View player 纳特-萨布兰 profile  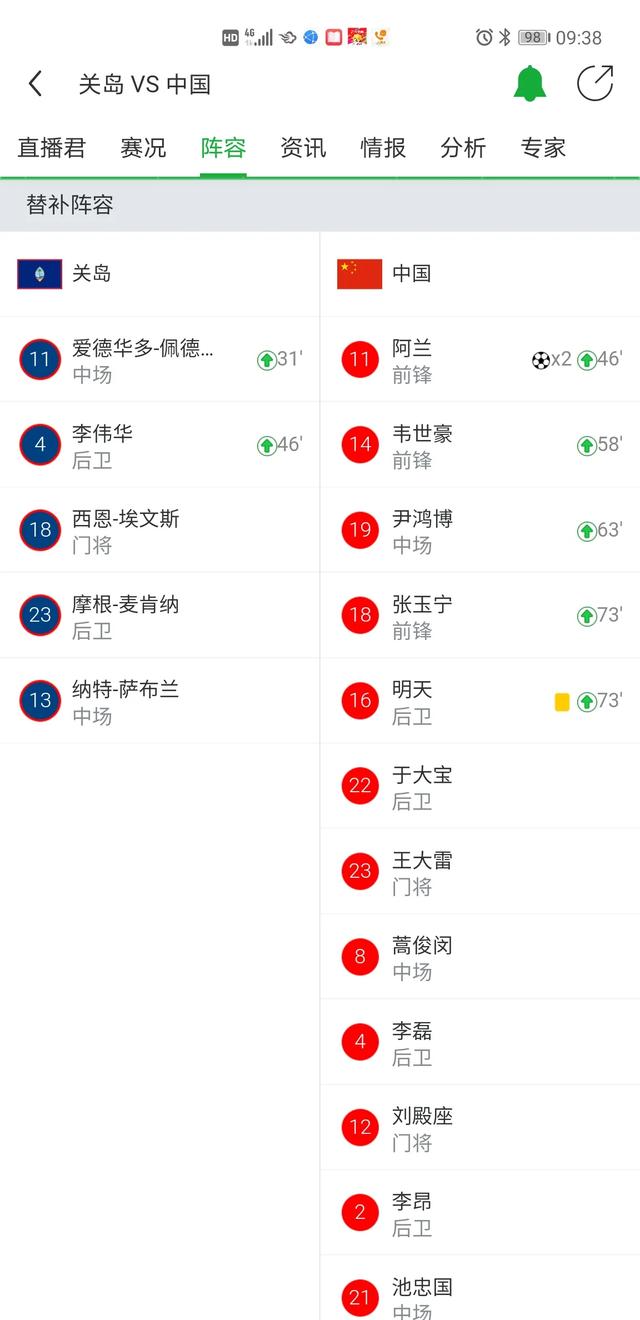(x=160, y=700)
